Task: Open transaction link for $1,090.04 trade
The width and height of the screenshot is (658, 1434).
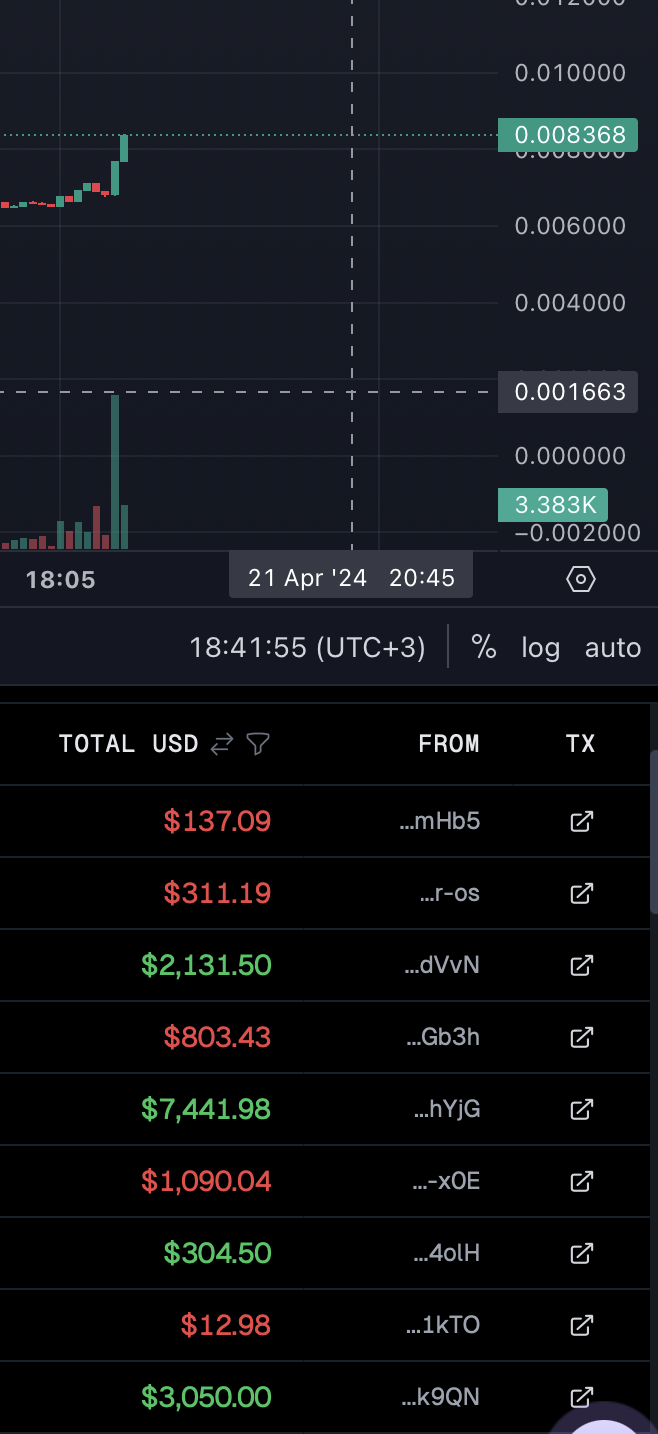Action: [581, 1181]
